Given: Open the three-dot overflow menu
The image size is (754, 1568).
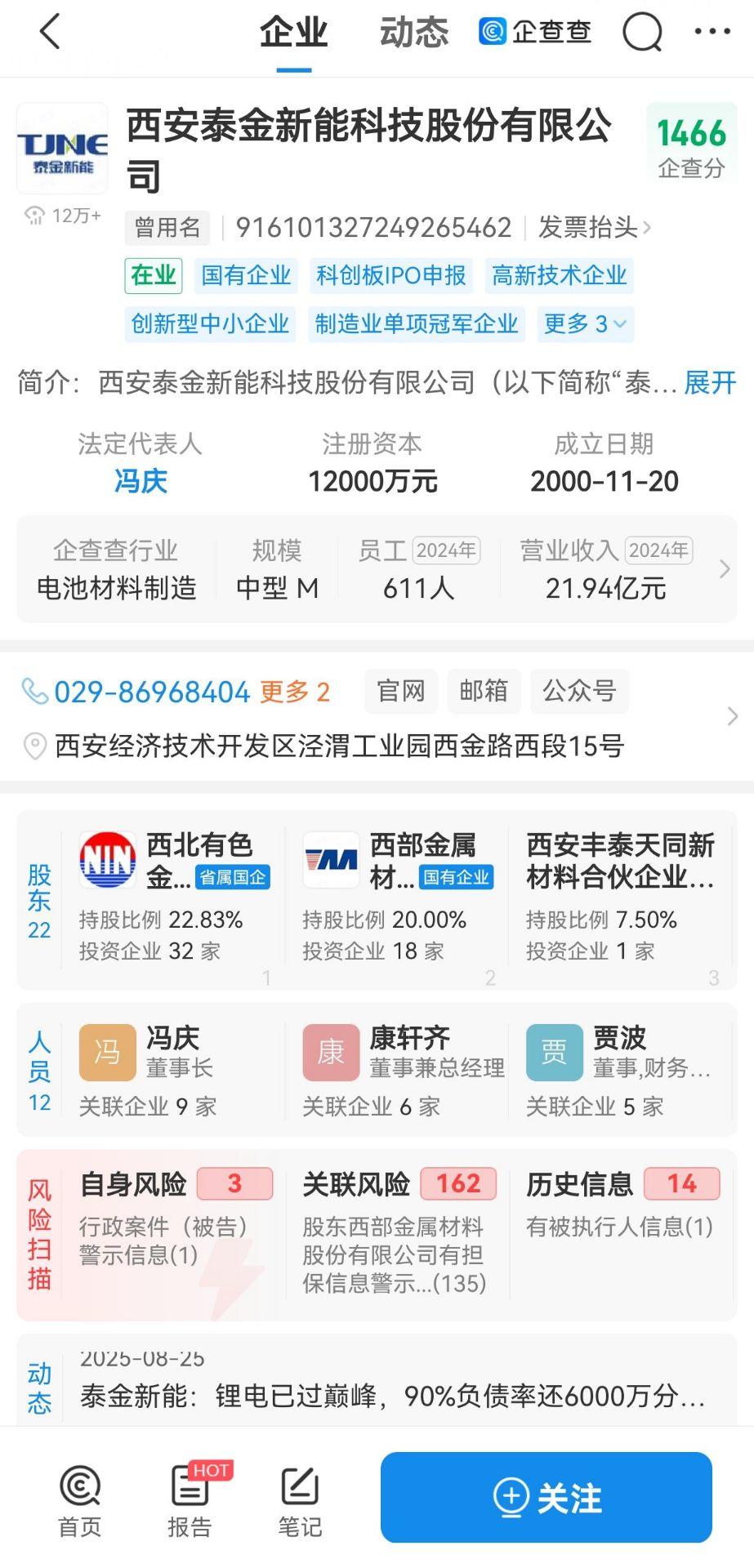Looking at the screenshot, I should tap(712, 32).
